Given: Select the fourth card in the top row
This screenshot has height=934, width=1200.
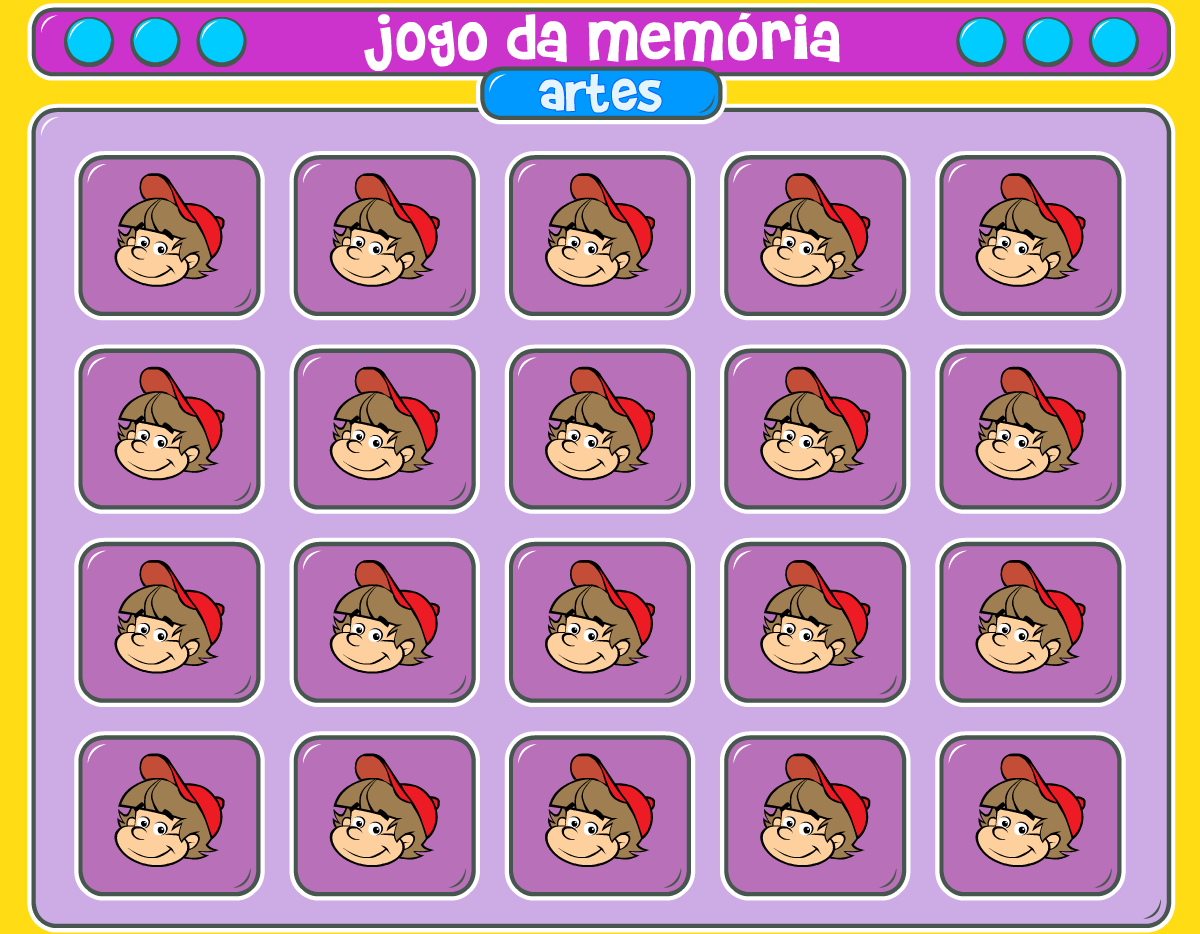Looking at the screenshot, I should [815, 235].
